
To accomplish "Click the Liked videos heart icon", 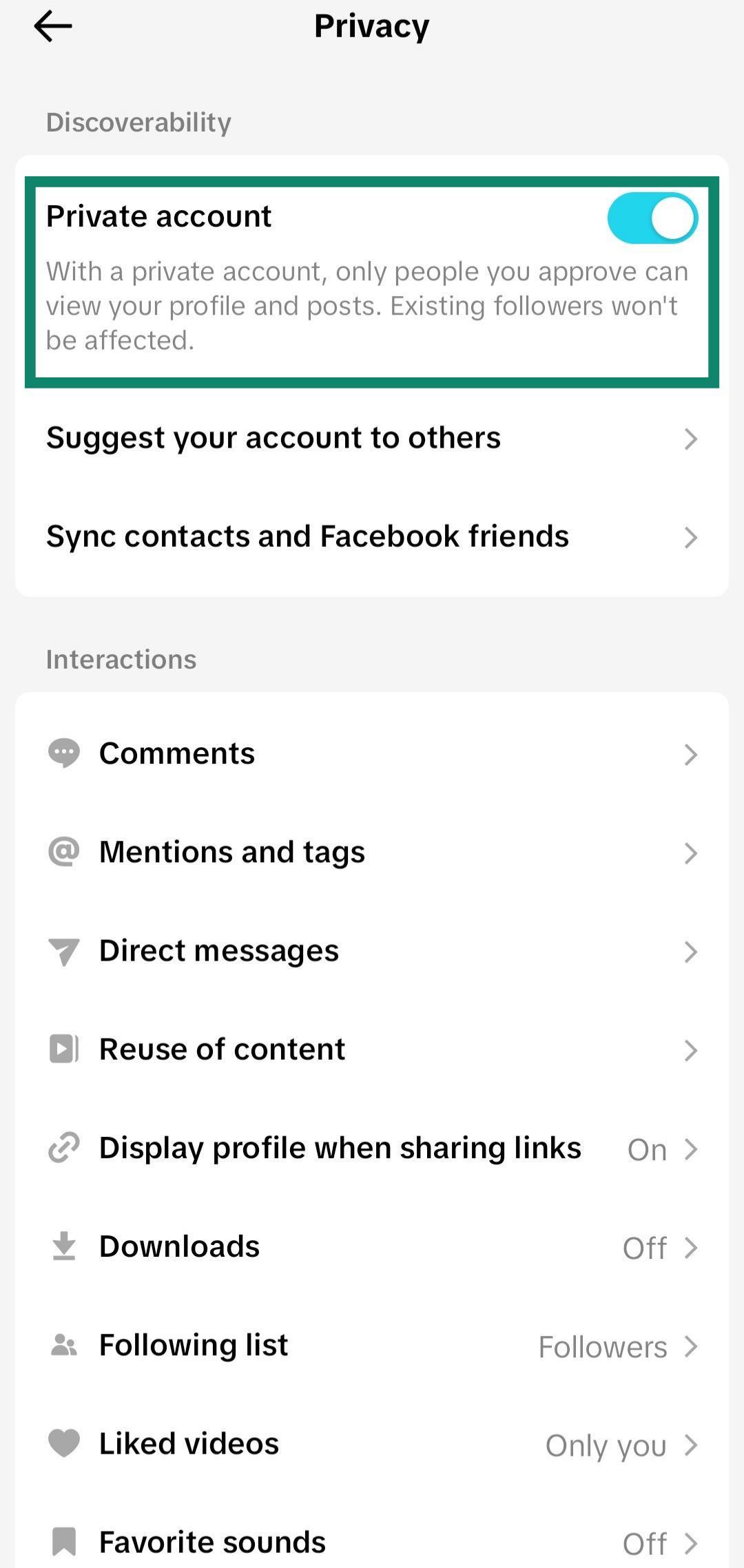I will (63, 1444).
